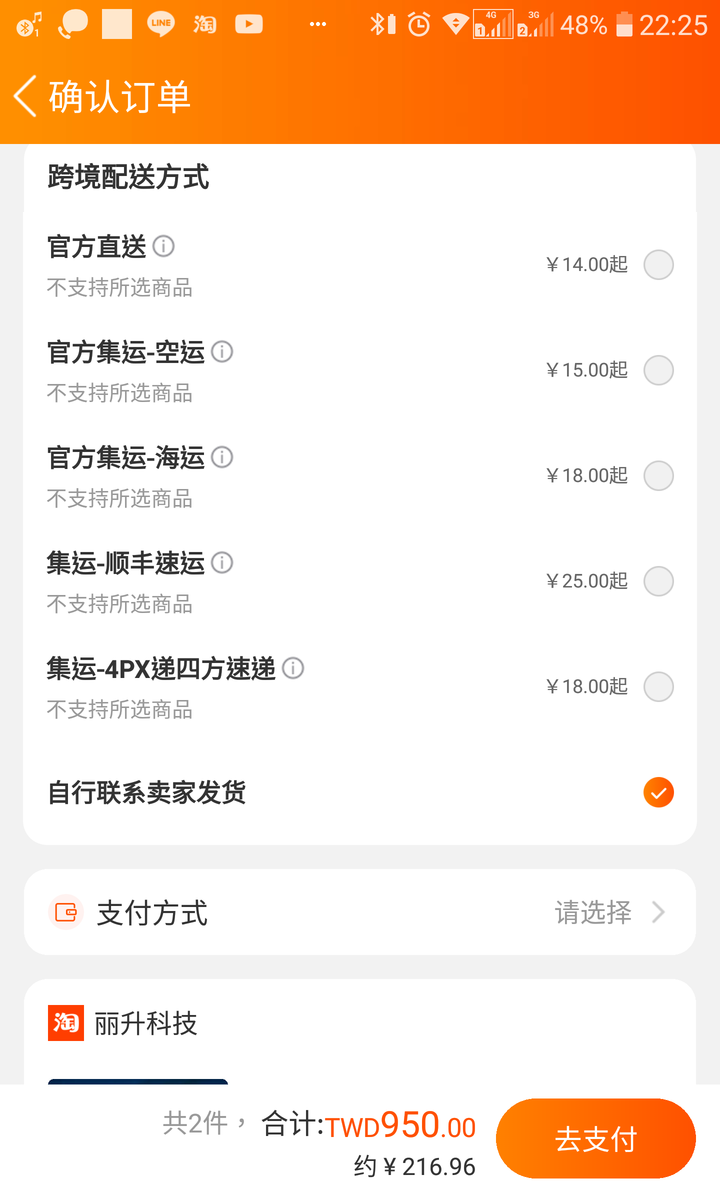720x1196 pixels.
Task: Choose 官方集运-空运 delivery method
Action: (658, 370)
